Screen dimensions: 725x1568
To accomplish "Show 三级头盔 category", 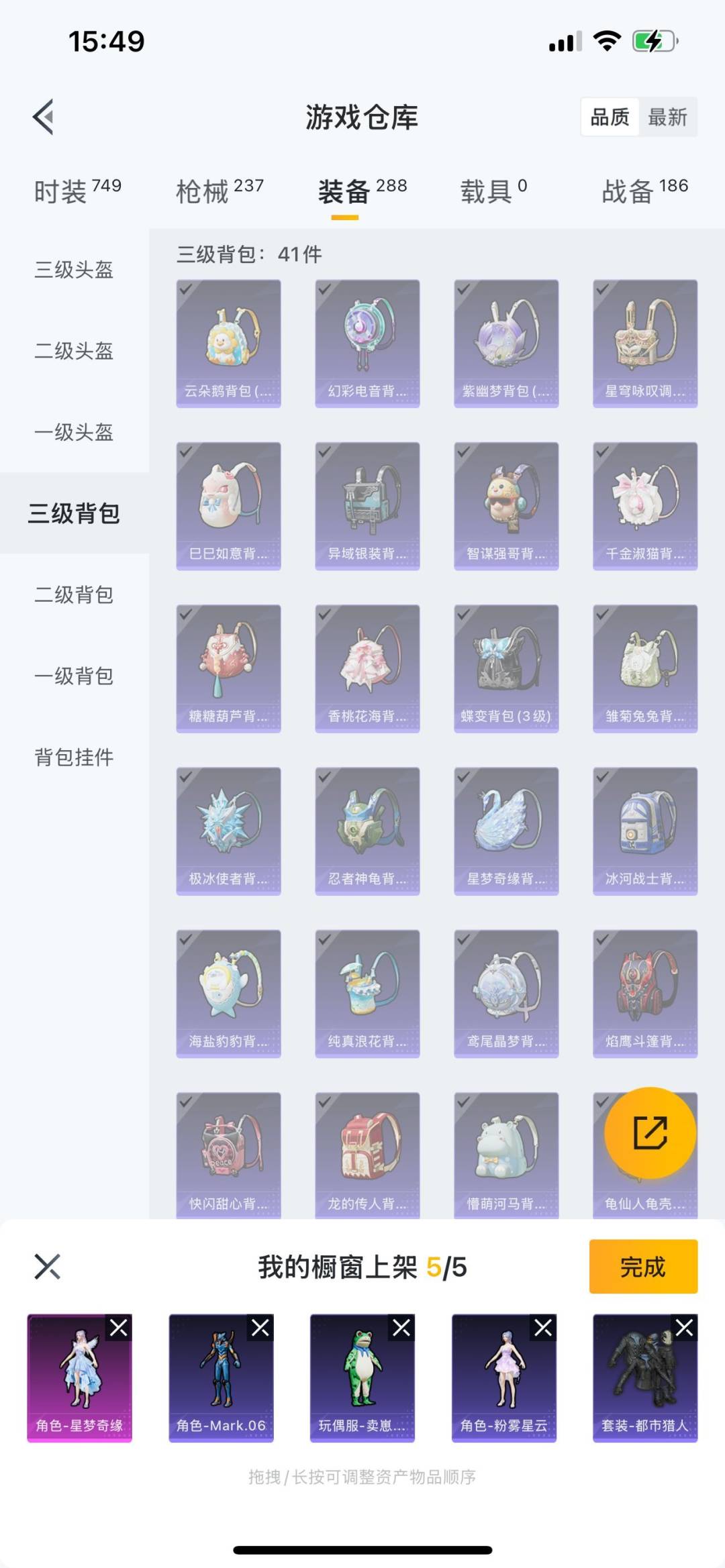I will [74, 270].
